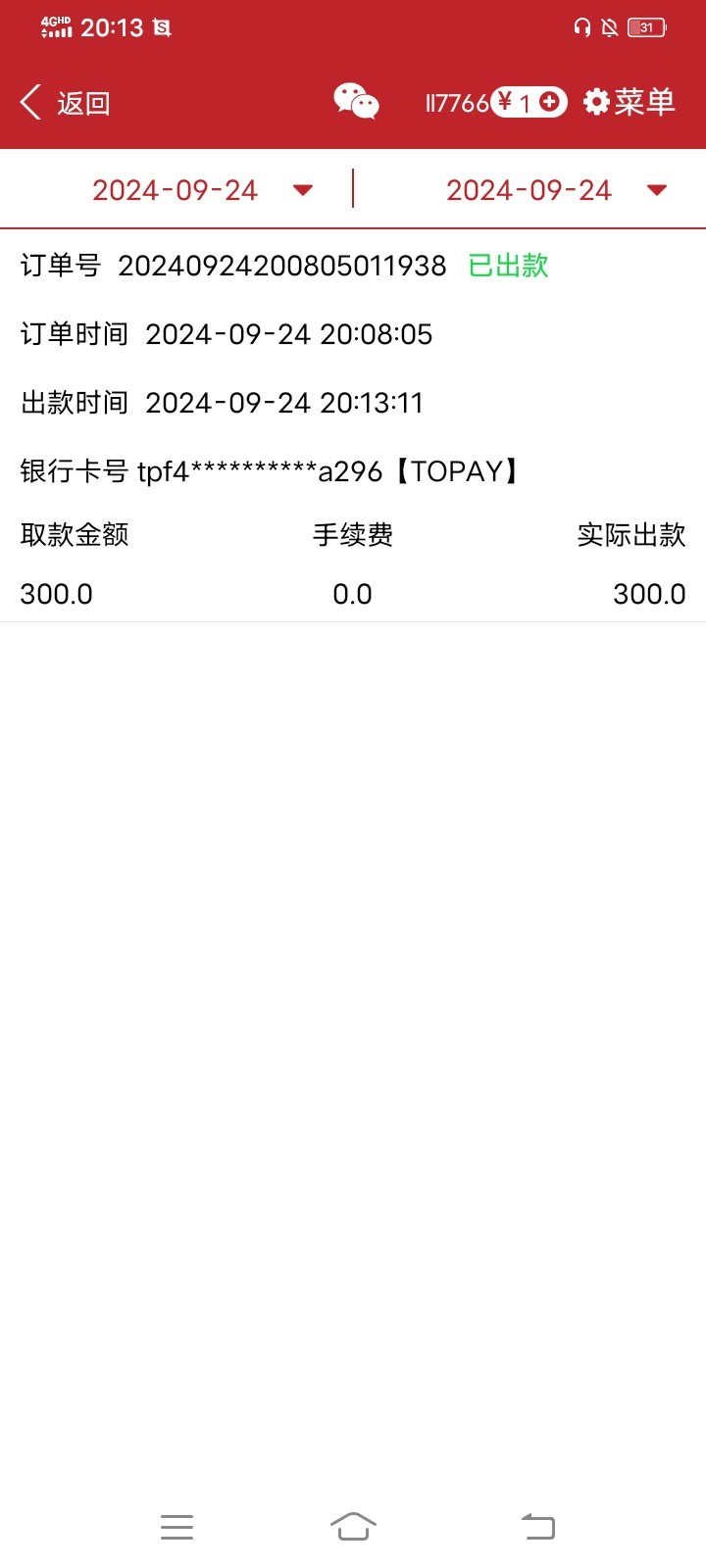Tap the plus icon beside the ¥ balance
The height and width of the screenshot is (1568, 706).
(549, 101)
